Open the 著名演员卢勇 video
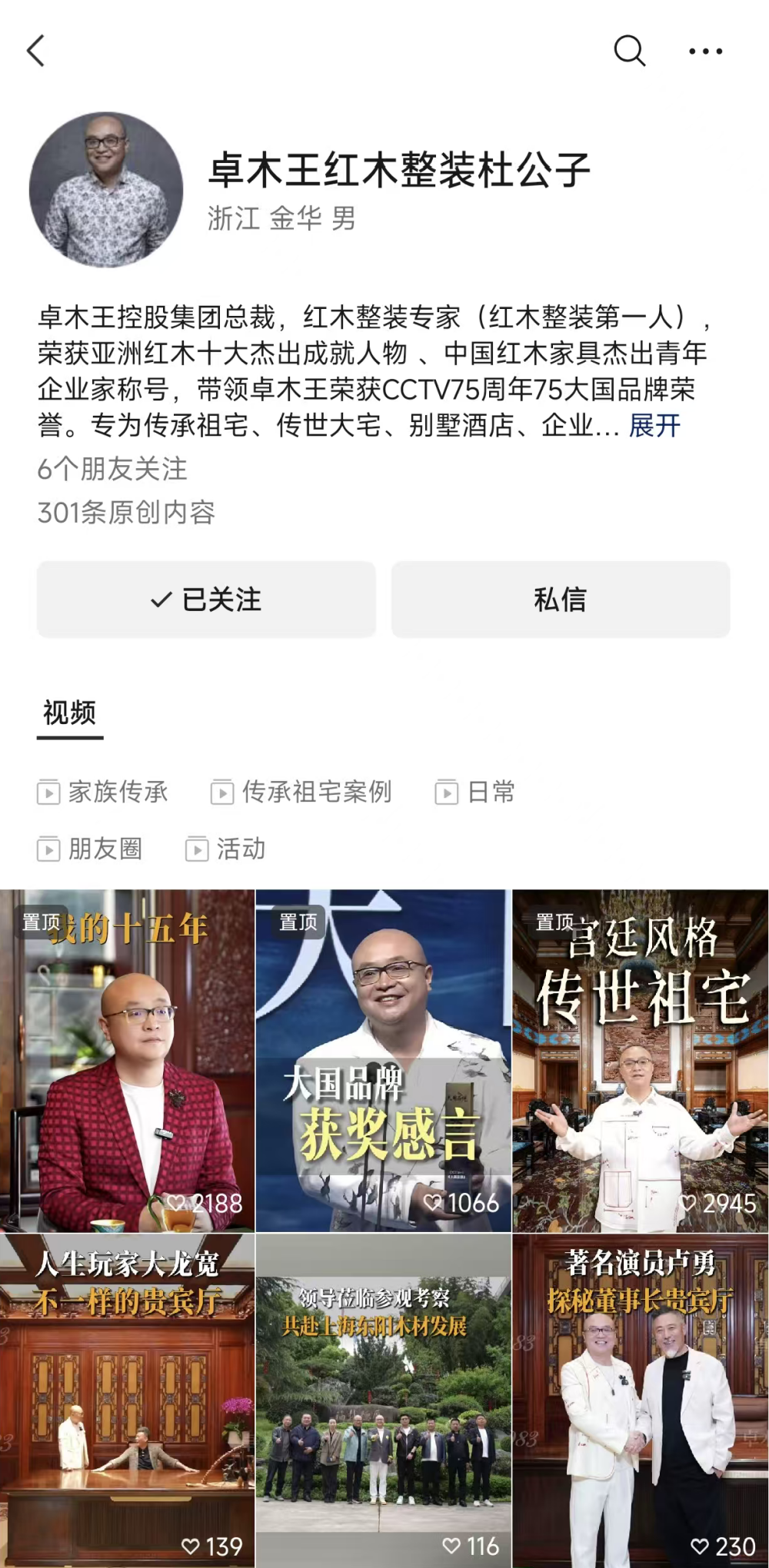 (640, 1399)
